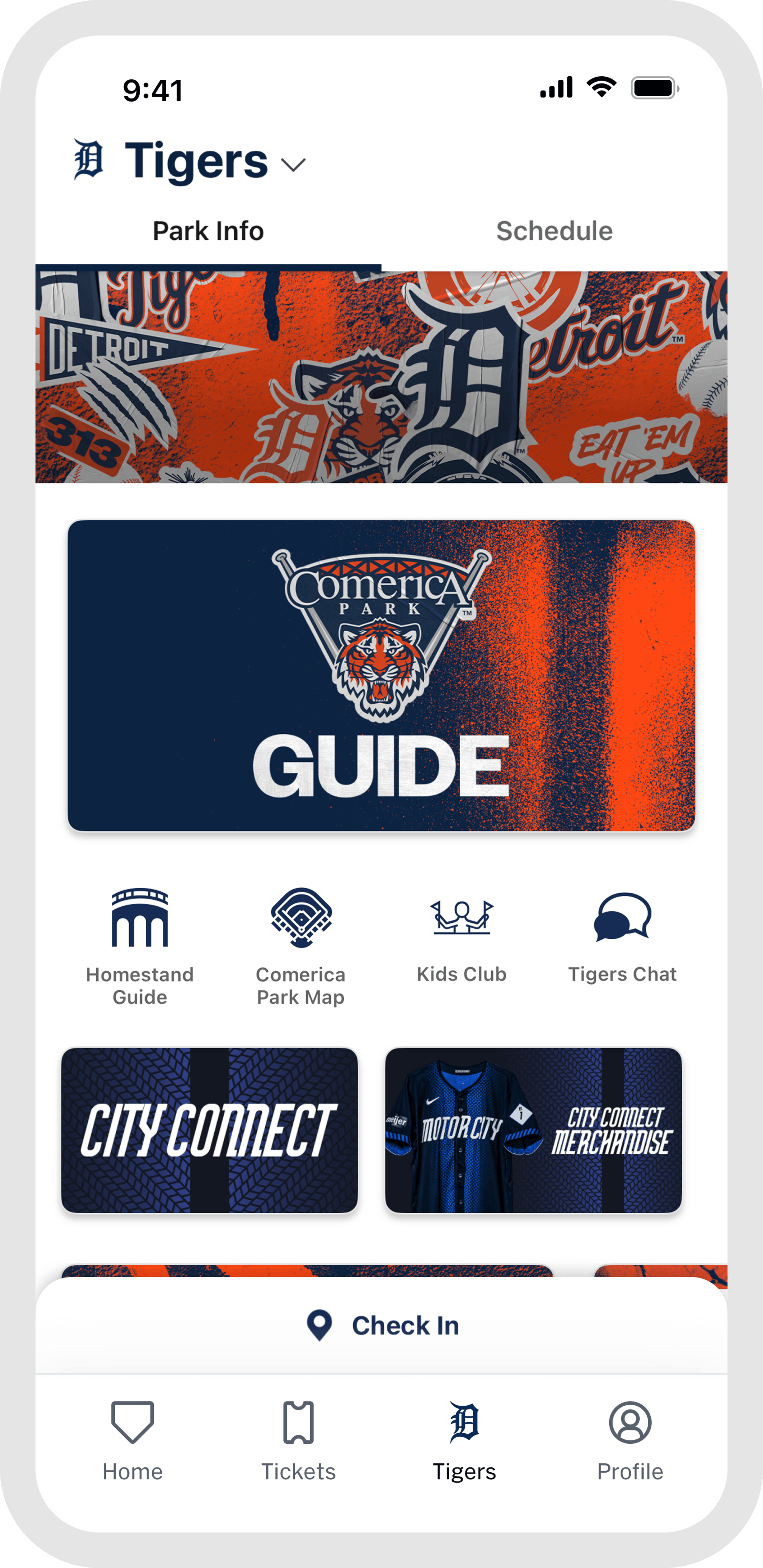
Task: Tap the Check In button
Action: [383, 1326]
